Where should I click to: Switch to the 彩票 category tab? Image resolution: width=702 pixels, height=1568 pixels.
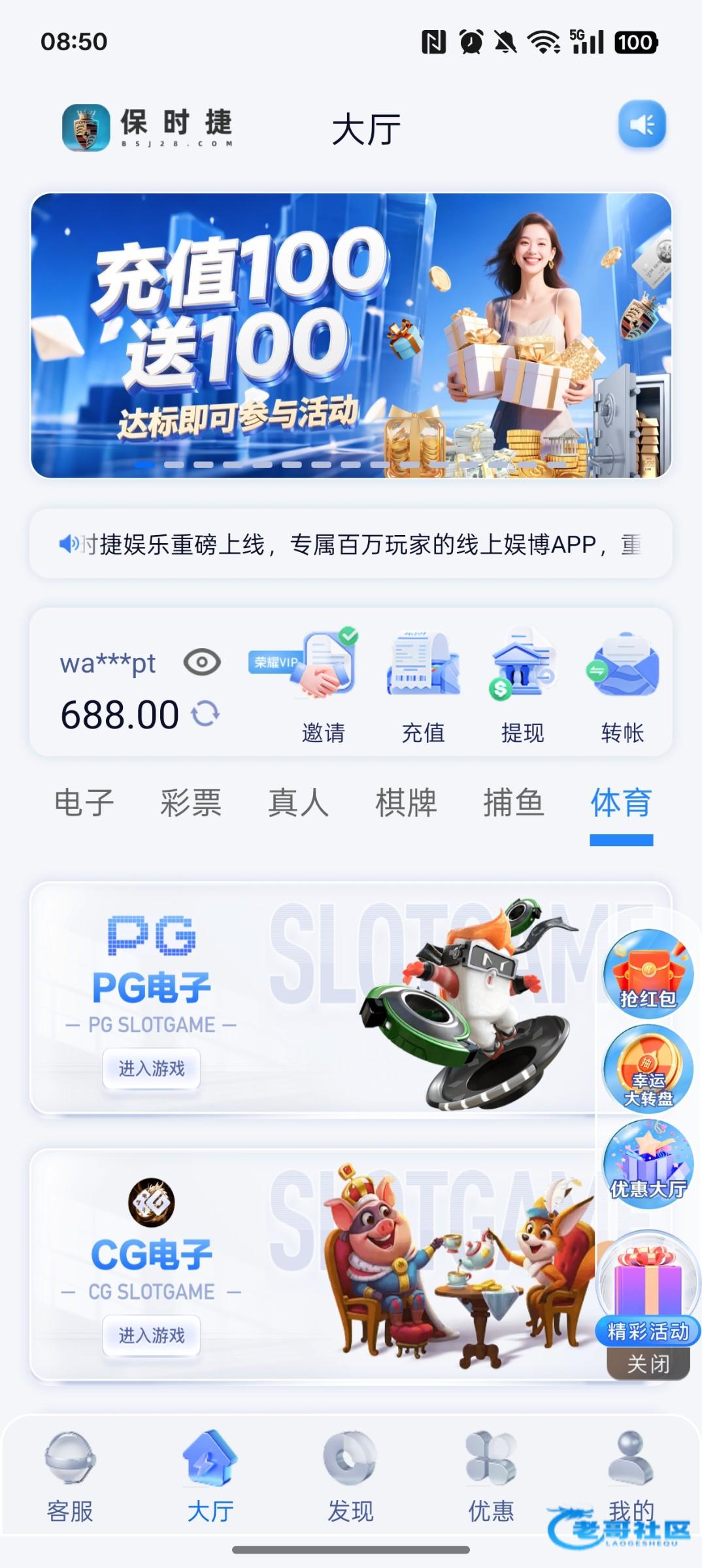tap(192, 803)
